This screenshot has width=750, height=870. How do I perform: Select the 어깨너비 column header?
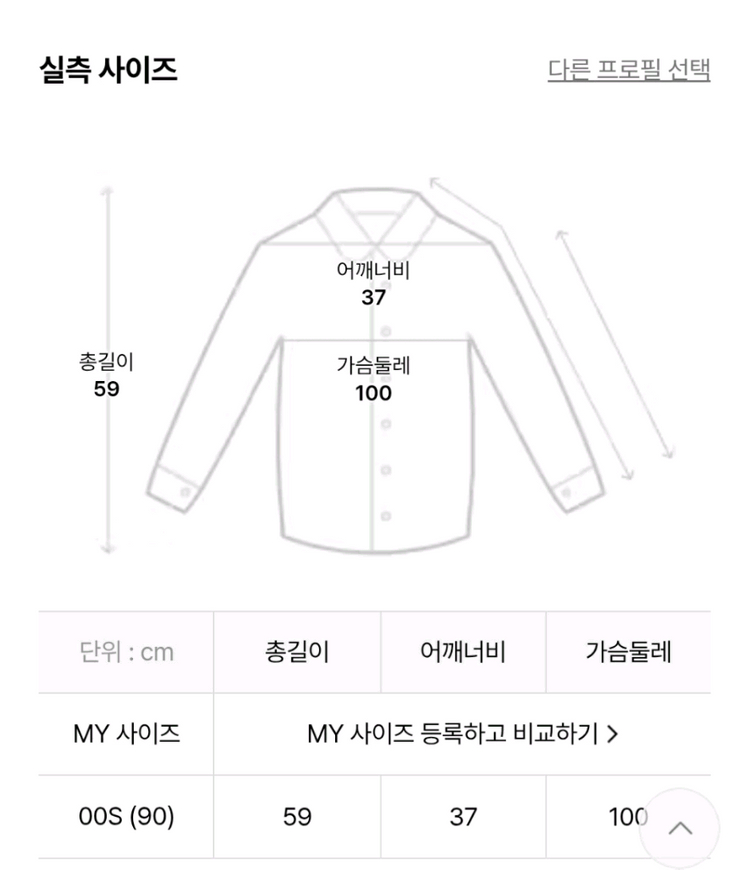462,650
